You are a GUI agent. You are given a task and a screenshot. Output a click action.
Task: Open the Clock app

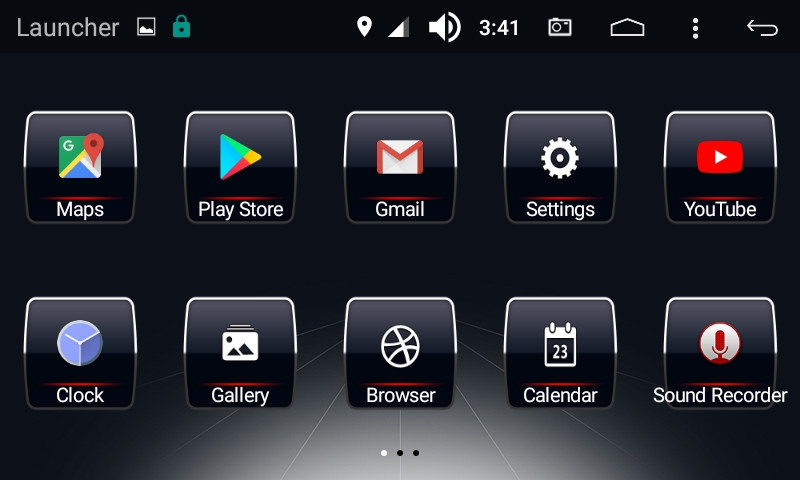[x=80, y=352]
